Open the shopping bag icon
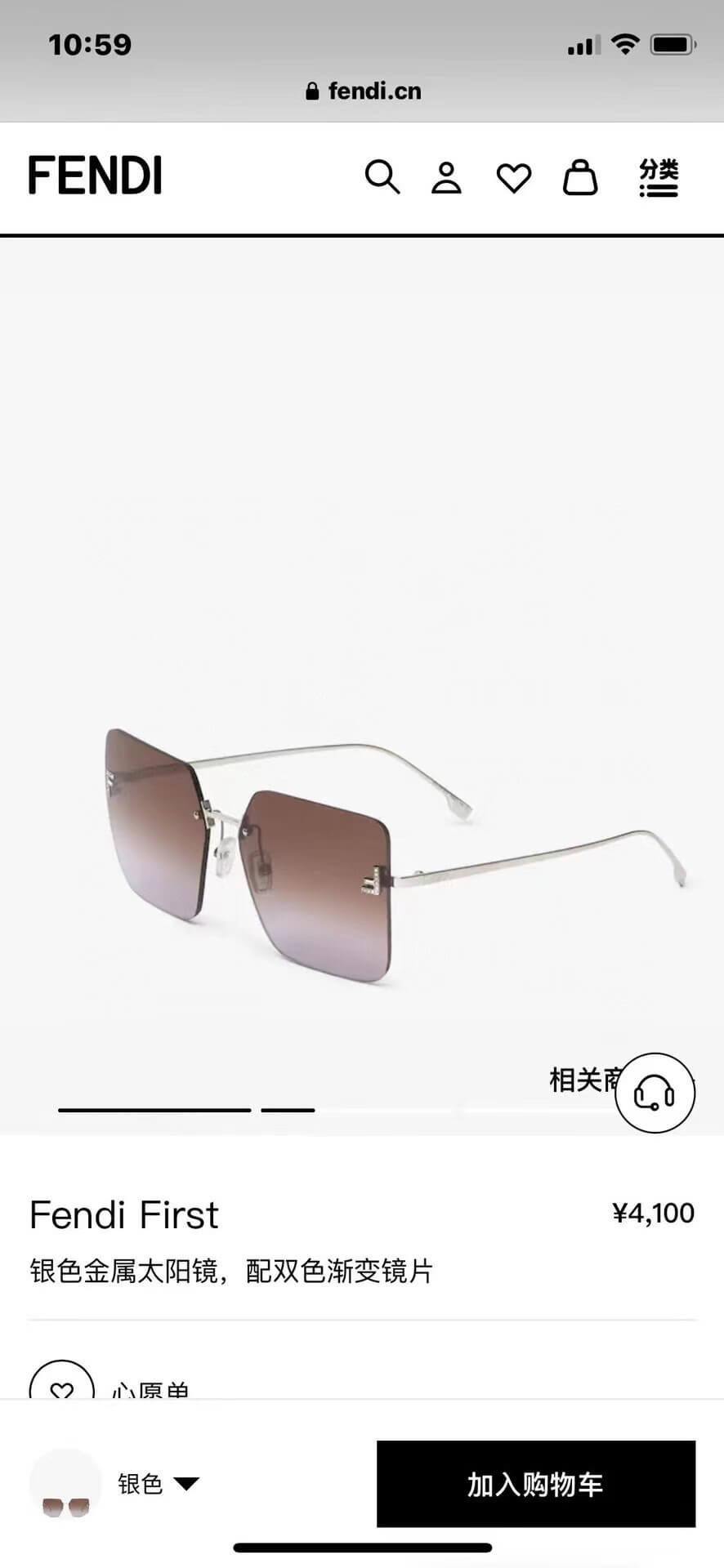This screenshot has height=1568, width=724. 579,177
